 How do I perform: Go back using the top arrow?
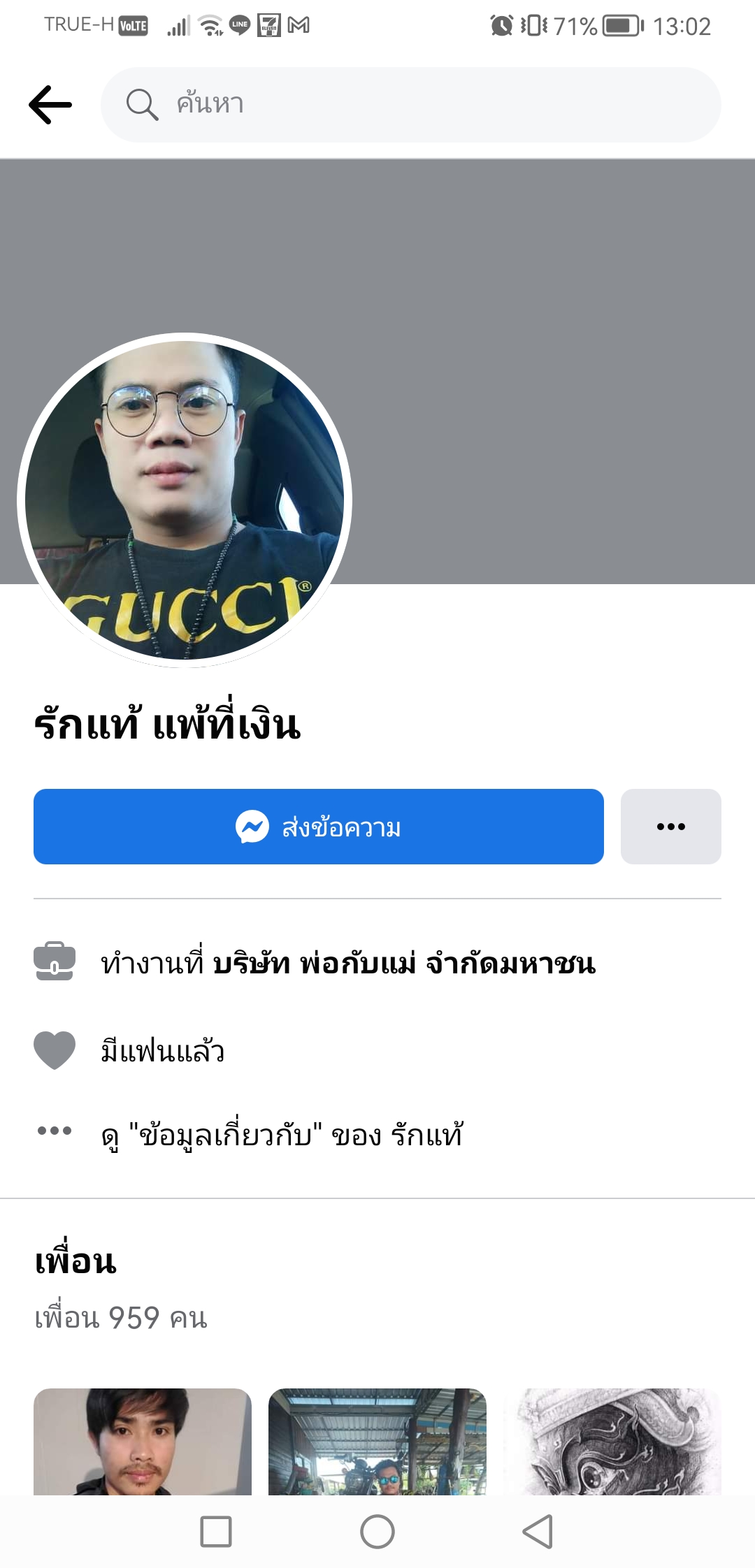pos(50,105)
